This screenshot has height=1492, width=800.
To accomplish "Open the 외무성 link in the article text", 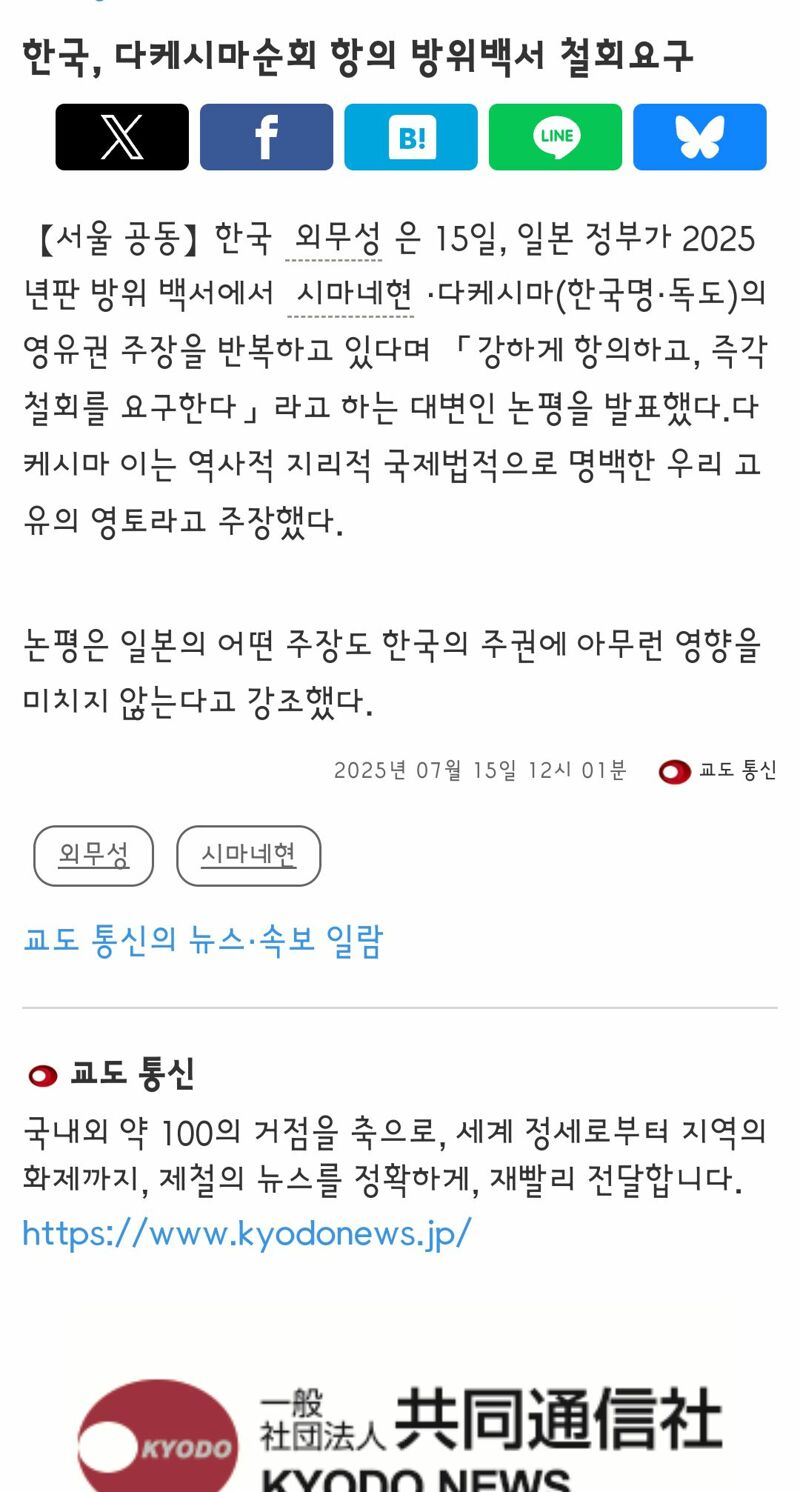I will pyautogui.click(x=339, y=240).
